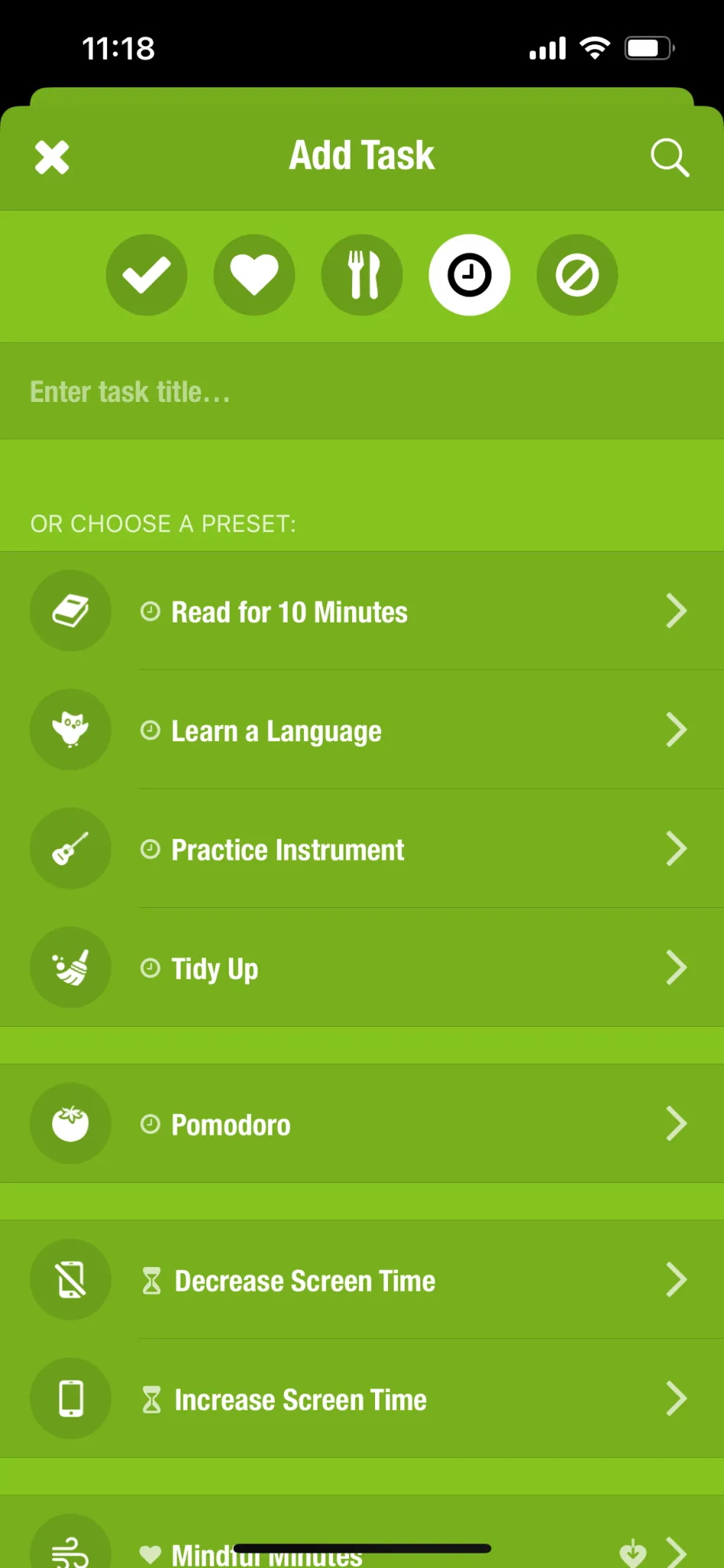Select the heart task type
The width and height of the screenshot is (724, 1568).
[x=254, y=275]
